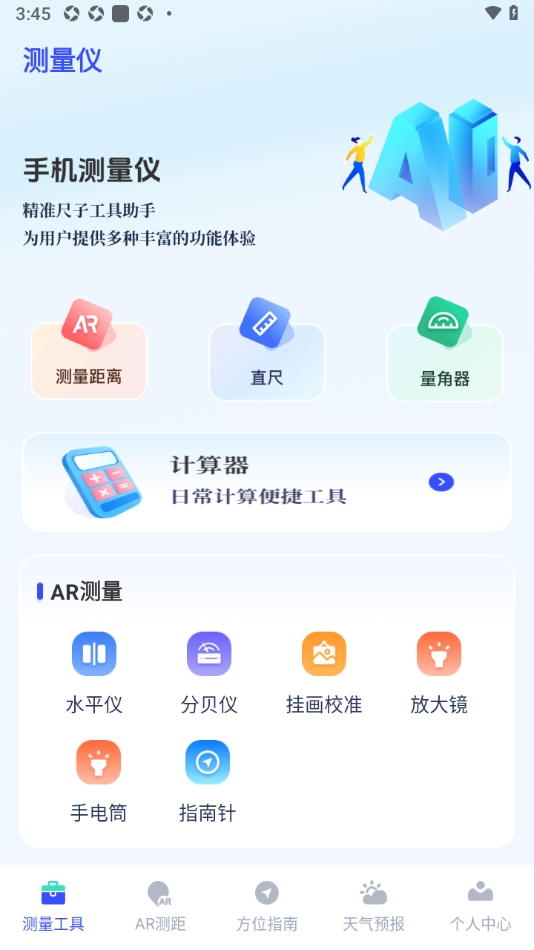The height and width of the screenshot is (950, 534).
Task: Open 挂画校准 picture alignment
Action: coord(324,673)
